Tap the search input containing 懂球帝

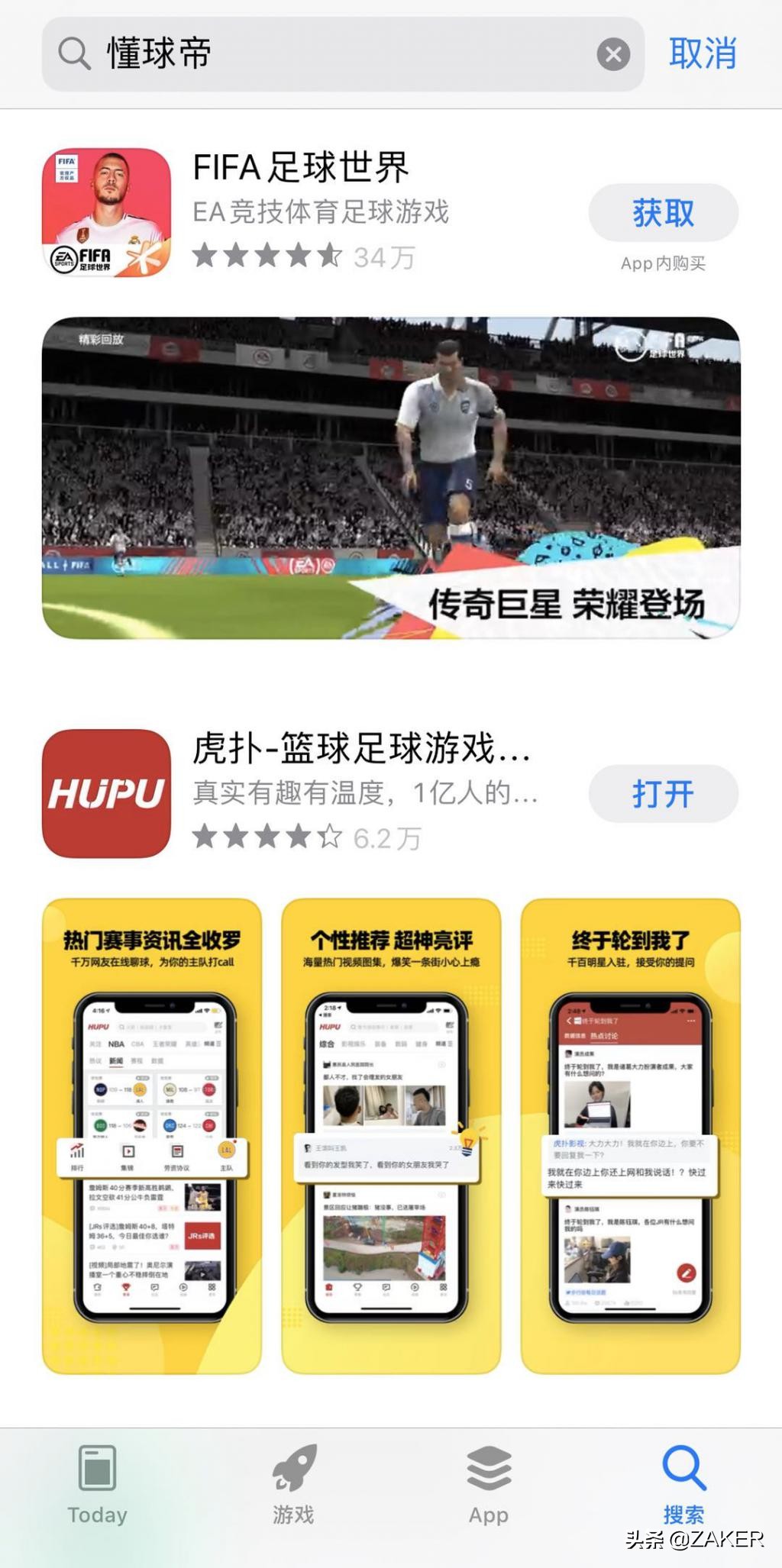tap(305, 54)
